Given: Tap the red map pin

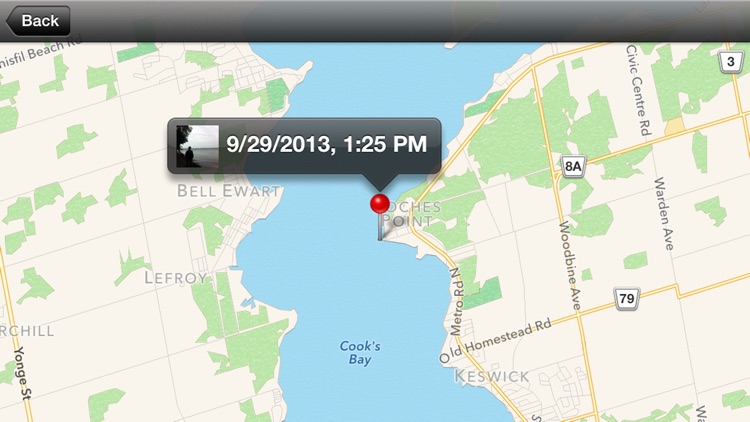Looking at the screenshot, I should [380, 206].
